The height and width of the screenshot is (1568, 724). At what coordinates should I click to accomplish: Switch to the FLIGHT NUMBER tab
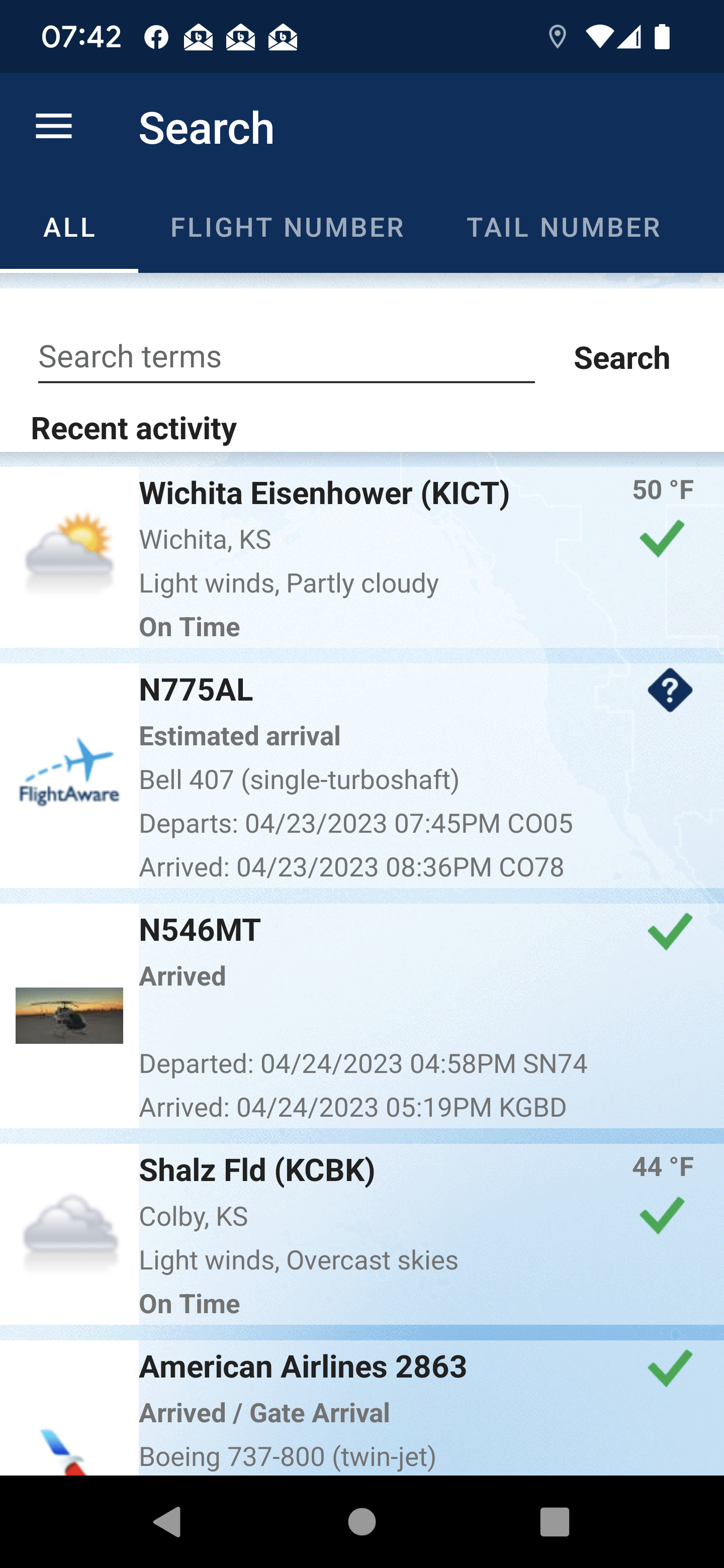pyautogui.click(x=287, y=228)
